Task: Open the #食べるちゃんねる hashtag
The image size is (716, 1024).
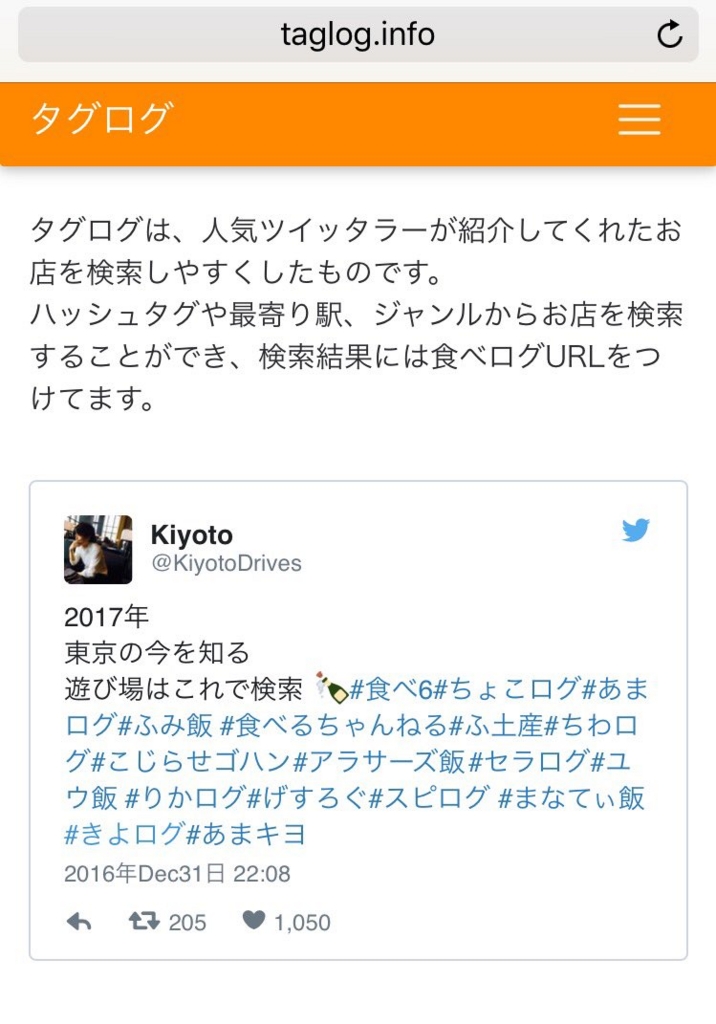Action: pyautogui.click(x=334, y=726)
